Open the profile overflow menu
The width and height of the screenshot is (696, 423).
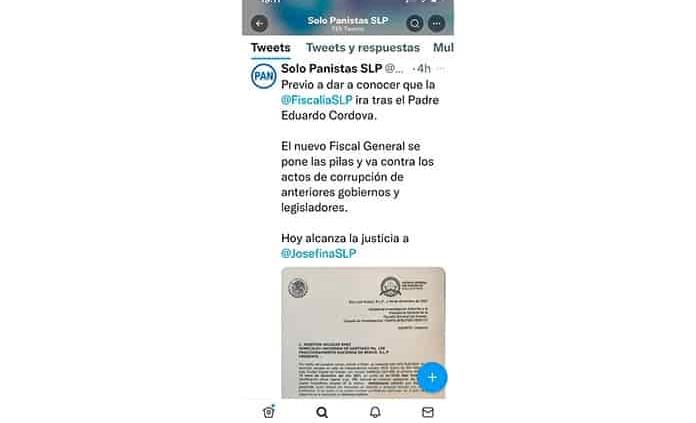point(437,23)
